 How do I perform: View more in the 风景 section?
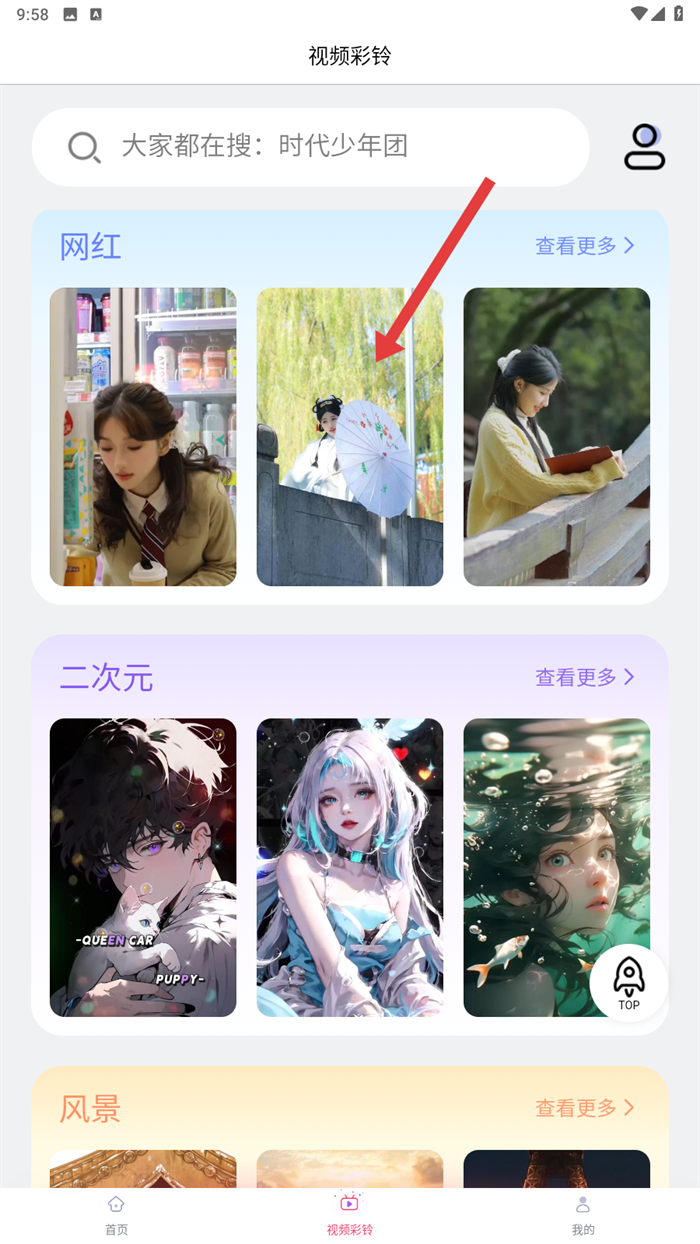coord(585,1108)
